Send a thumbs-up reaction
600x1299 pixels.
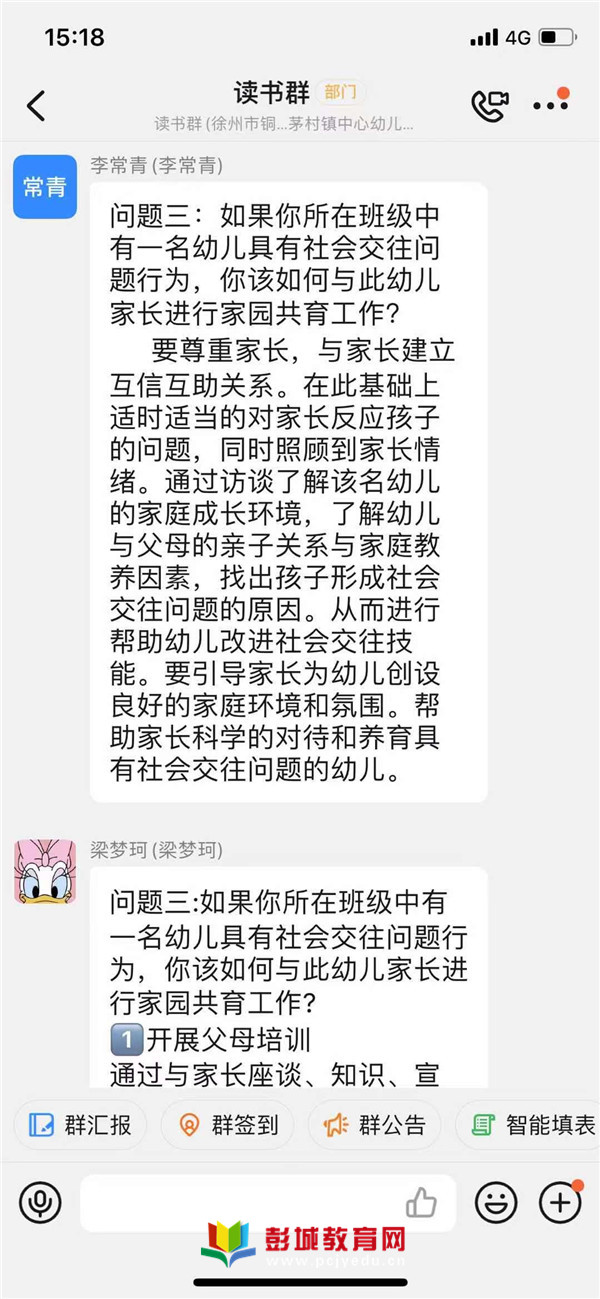coord(421,1202)
